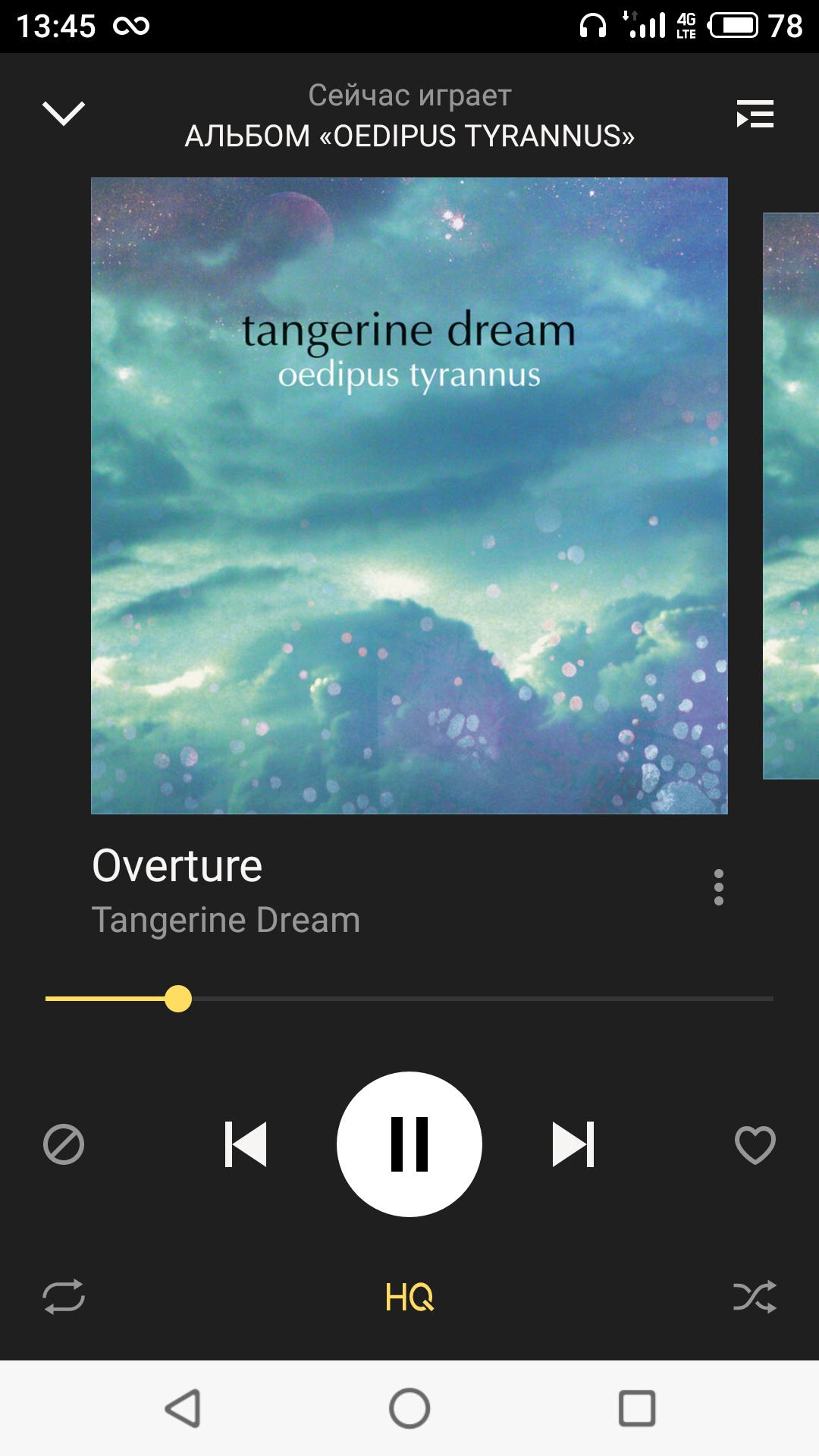The width and height of the screenshot is (819, 1456).
Task: Go back using system navigation
Action: point(183,1409)
